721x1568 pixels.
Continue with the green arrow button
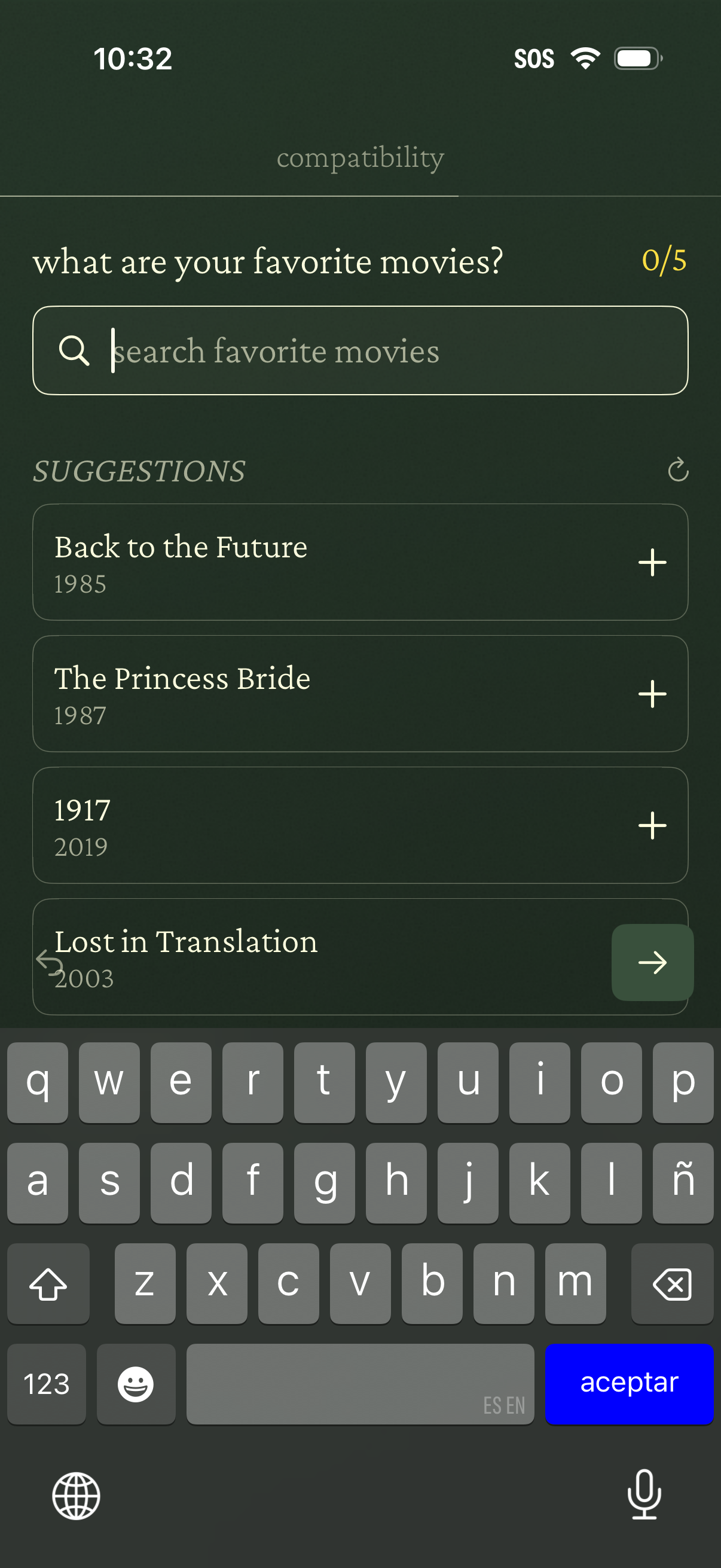tap(652, 962)
